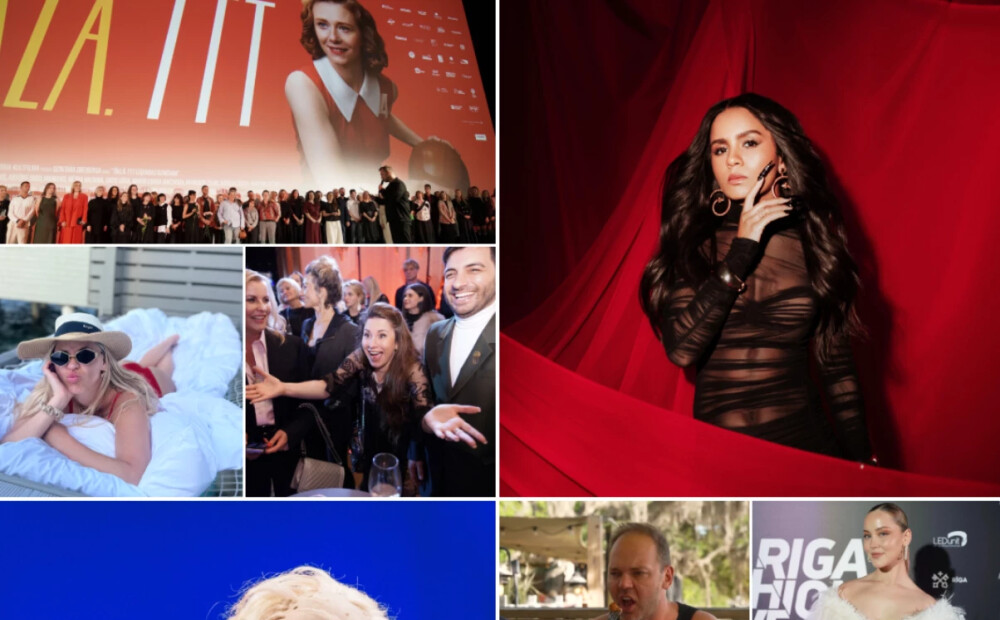Open the film premiere stage photo
The height and width of the screenshot is (620, 1000).
pyautogui.click(x=247, y=121)
